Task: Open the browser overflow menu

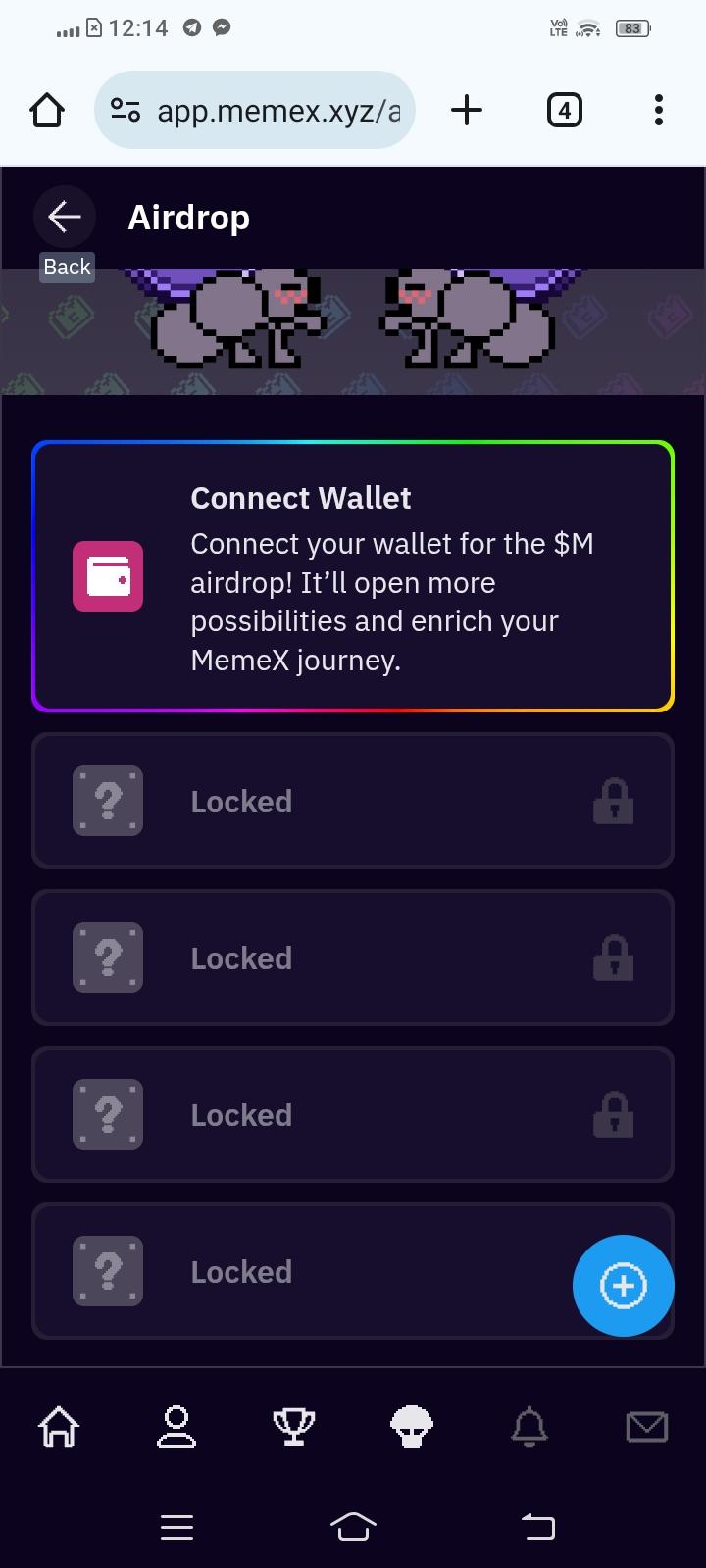Action: point(659,110)
